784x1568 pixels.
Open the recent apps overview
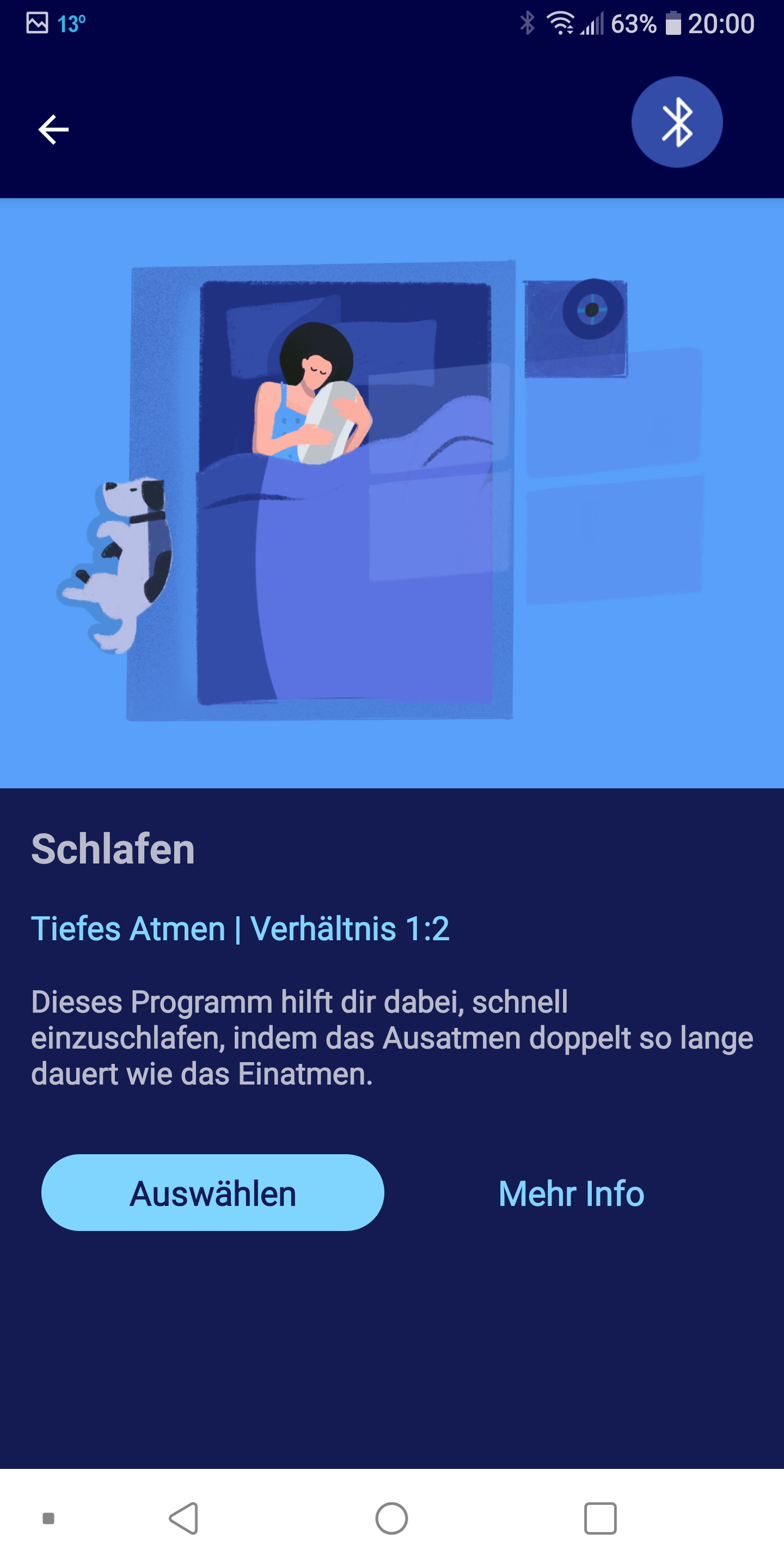(x=599, y=1518)
